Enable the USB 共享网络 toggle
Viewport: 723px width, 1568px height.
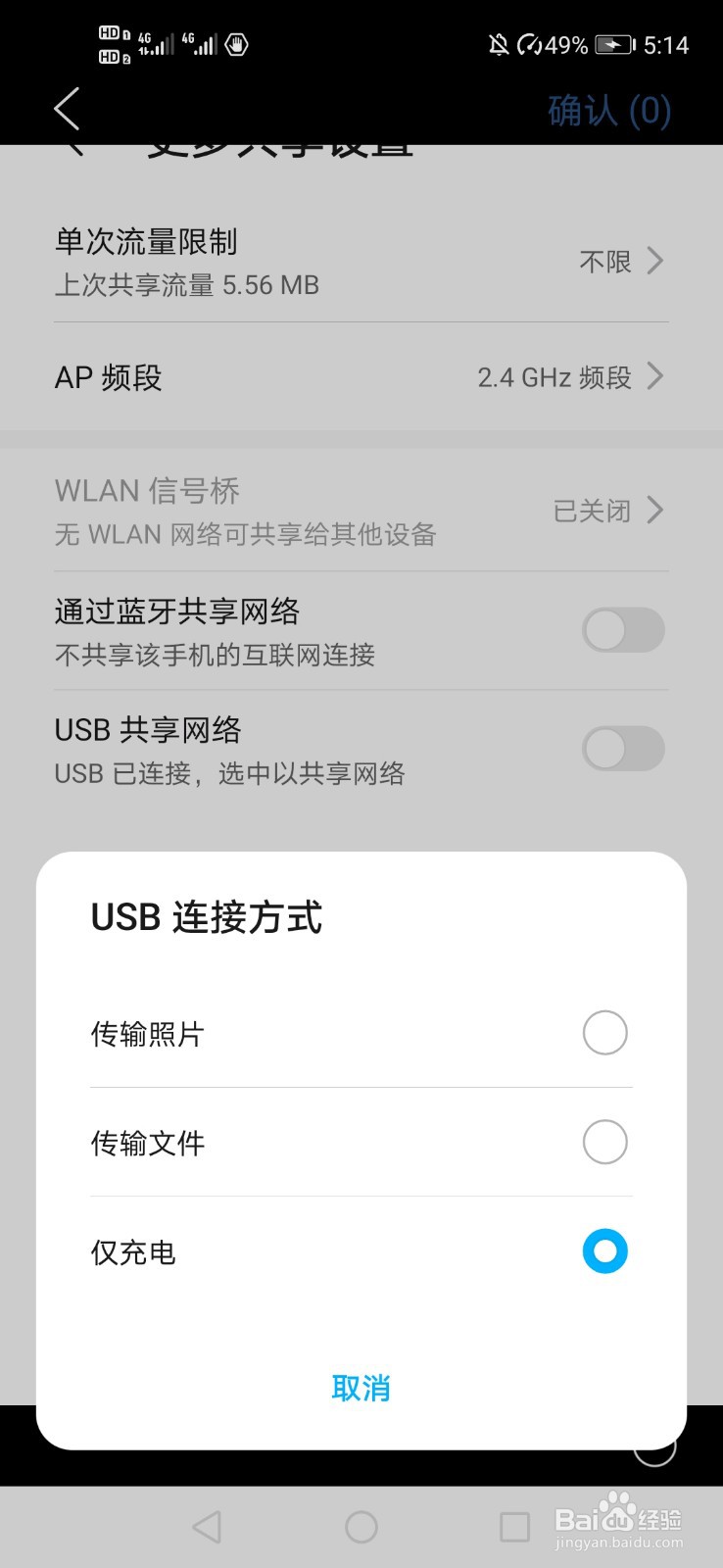pos(623,749)
